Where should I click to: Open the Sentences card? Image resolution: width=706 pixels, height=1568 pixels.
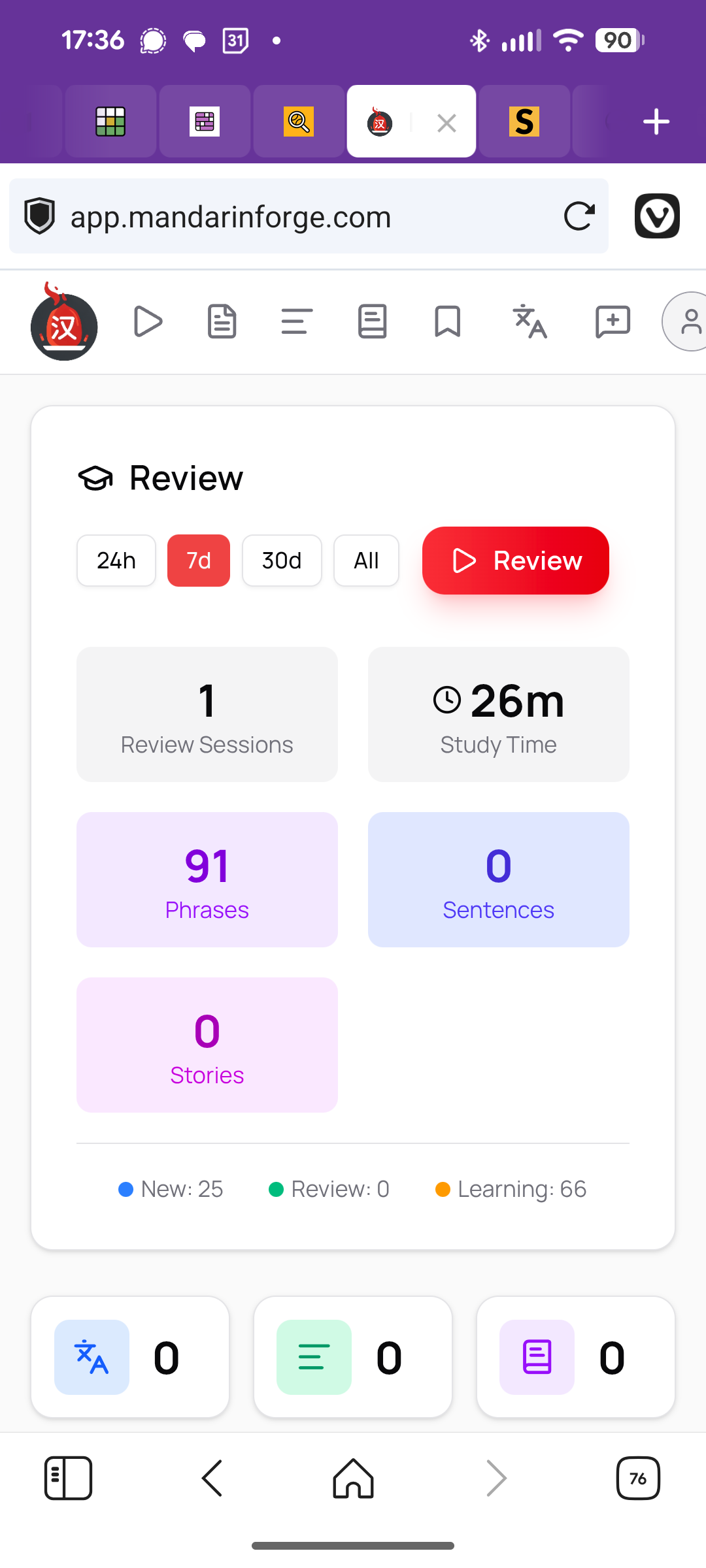[x=499, y=879]
